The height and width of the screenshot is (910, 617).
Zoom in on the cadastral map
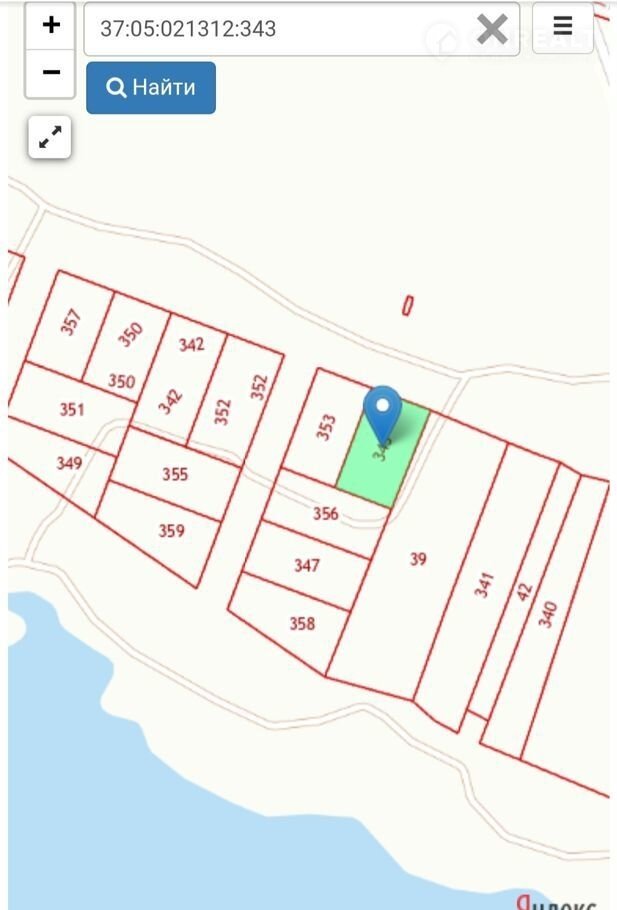tap(51, 25)
